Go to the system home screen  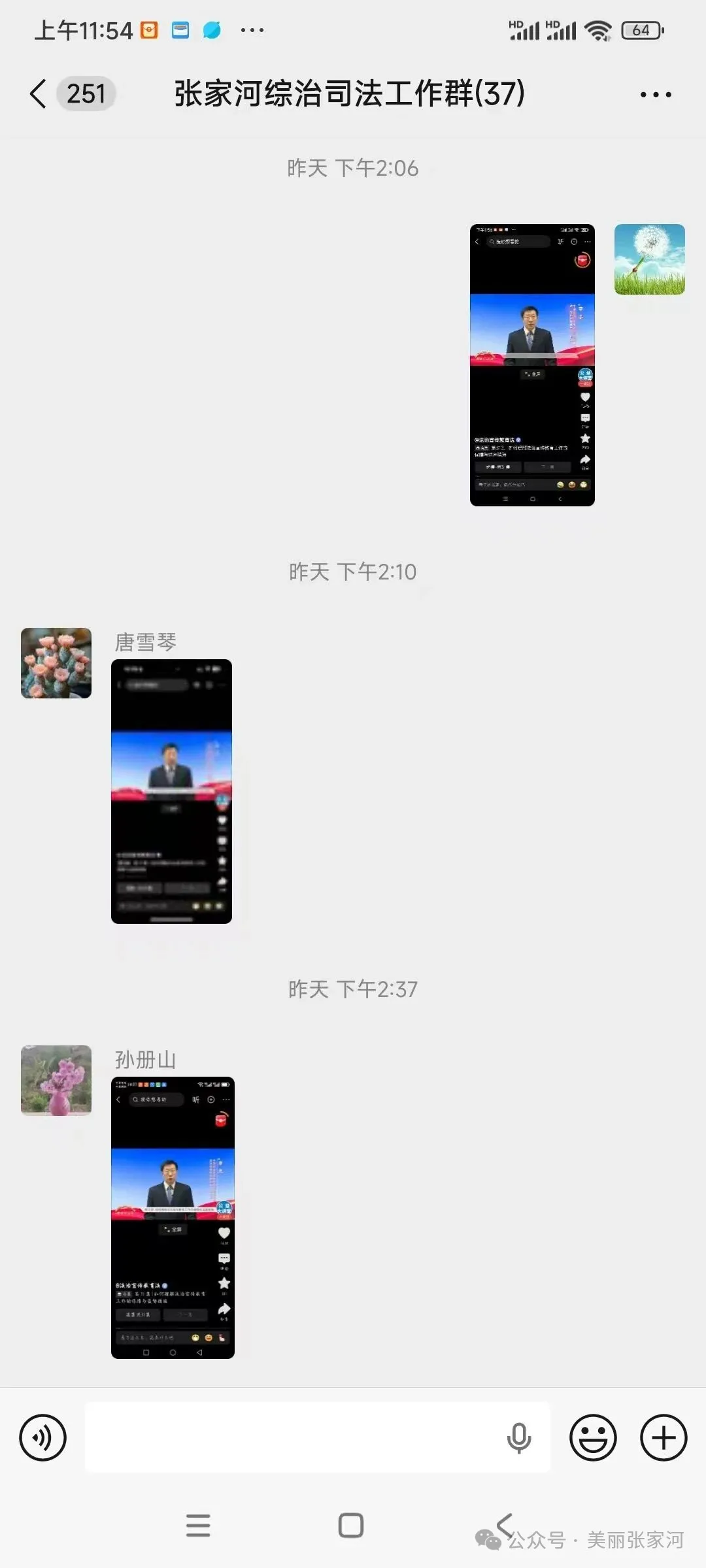click(x=351, y=1526)
